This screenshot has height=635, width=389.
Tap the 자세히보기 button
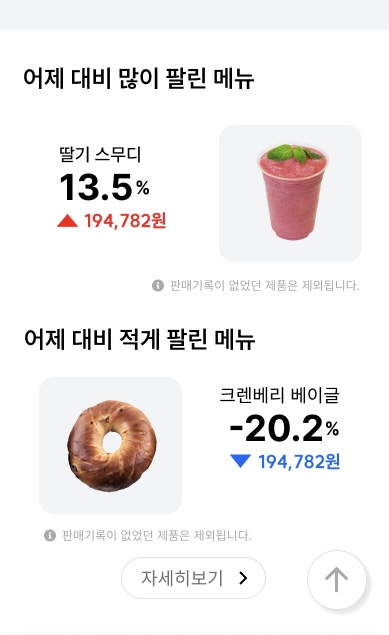click(x=193, y=578)
